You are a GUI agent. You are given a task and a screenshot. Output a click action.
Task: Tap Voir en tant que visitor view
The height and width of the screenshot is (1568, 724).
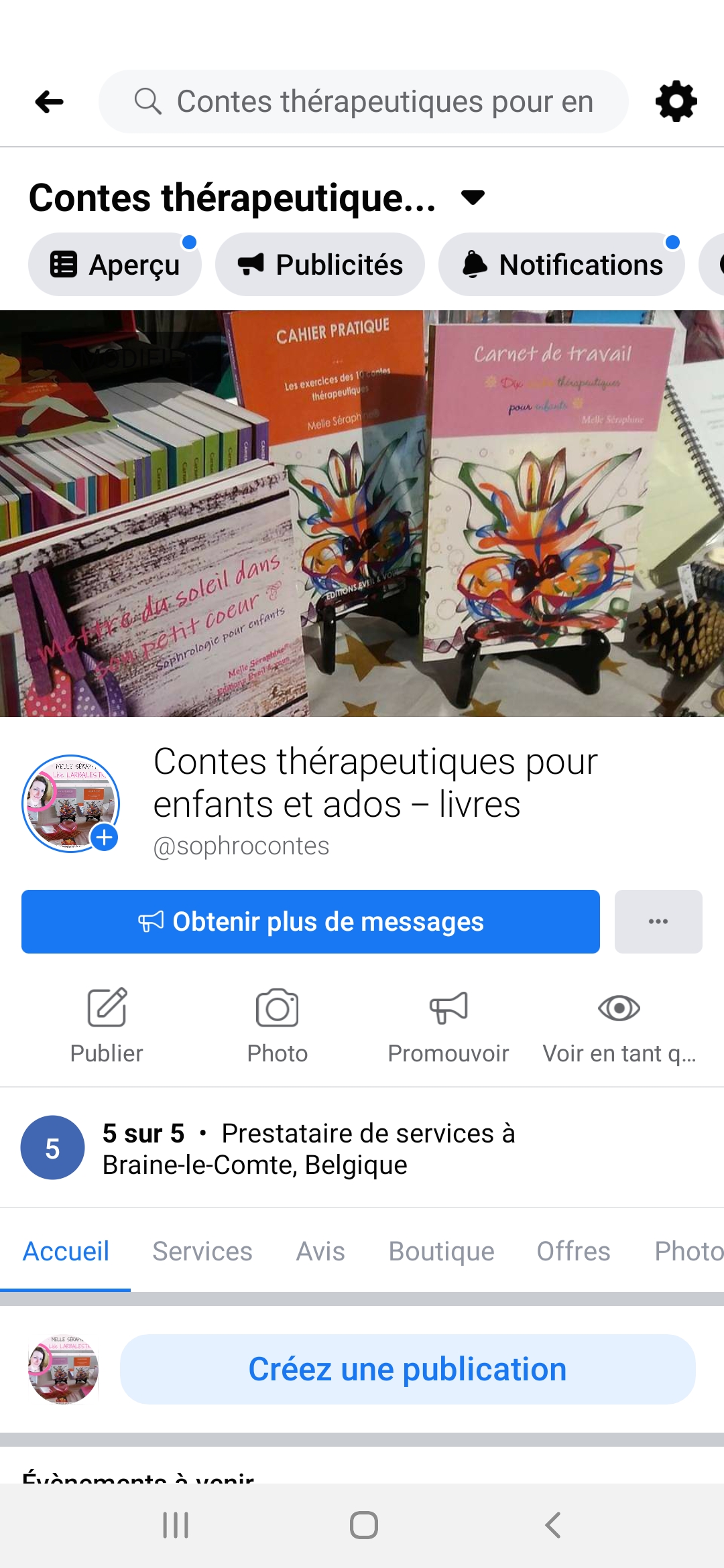coord(619,1025)
